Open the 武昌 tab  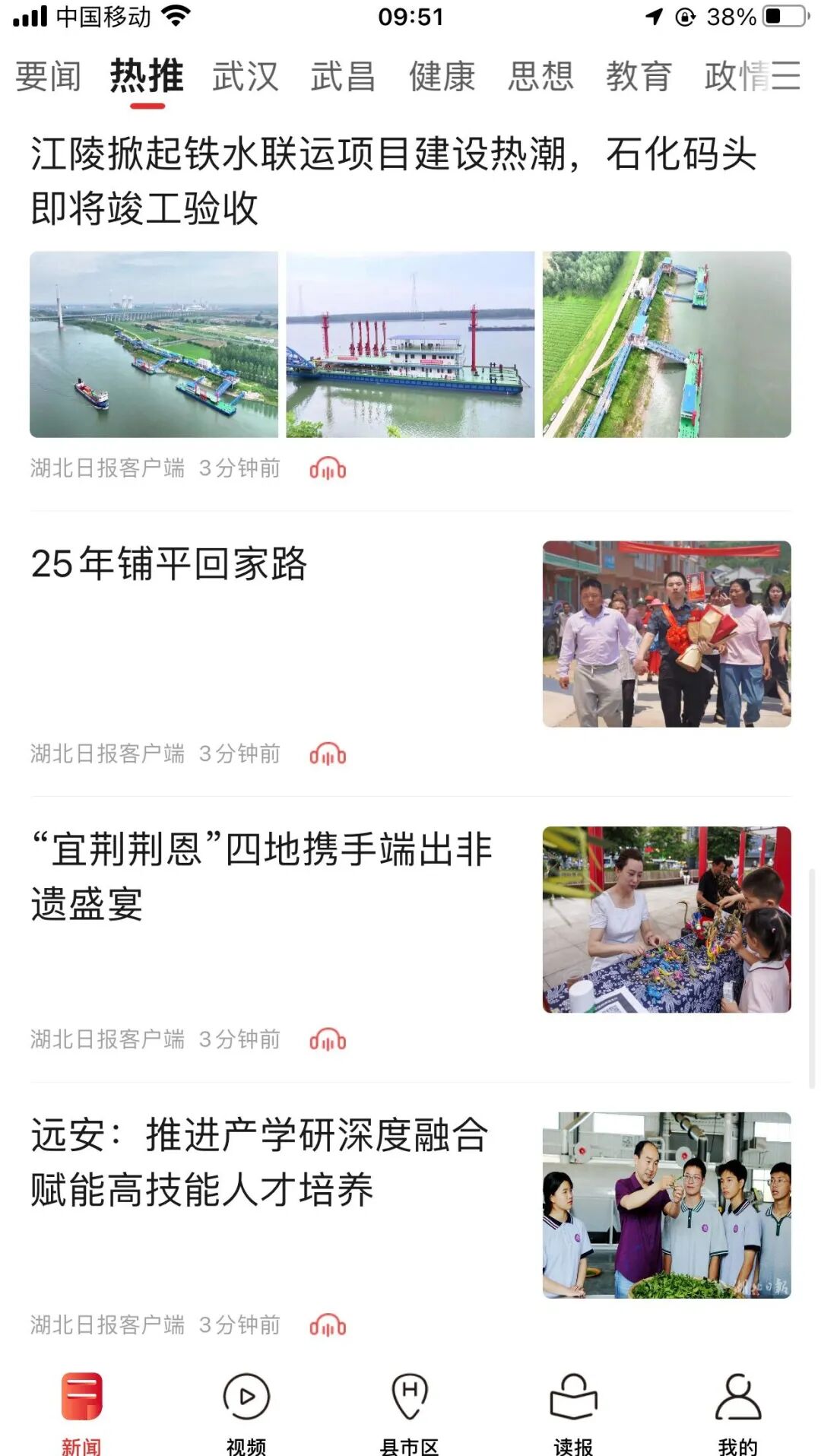[343, 77]
